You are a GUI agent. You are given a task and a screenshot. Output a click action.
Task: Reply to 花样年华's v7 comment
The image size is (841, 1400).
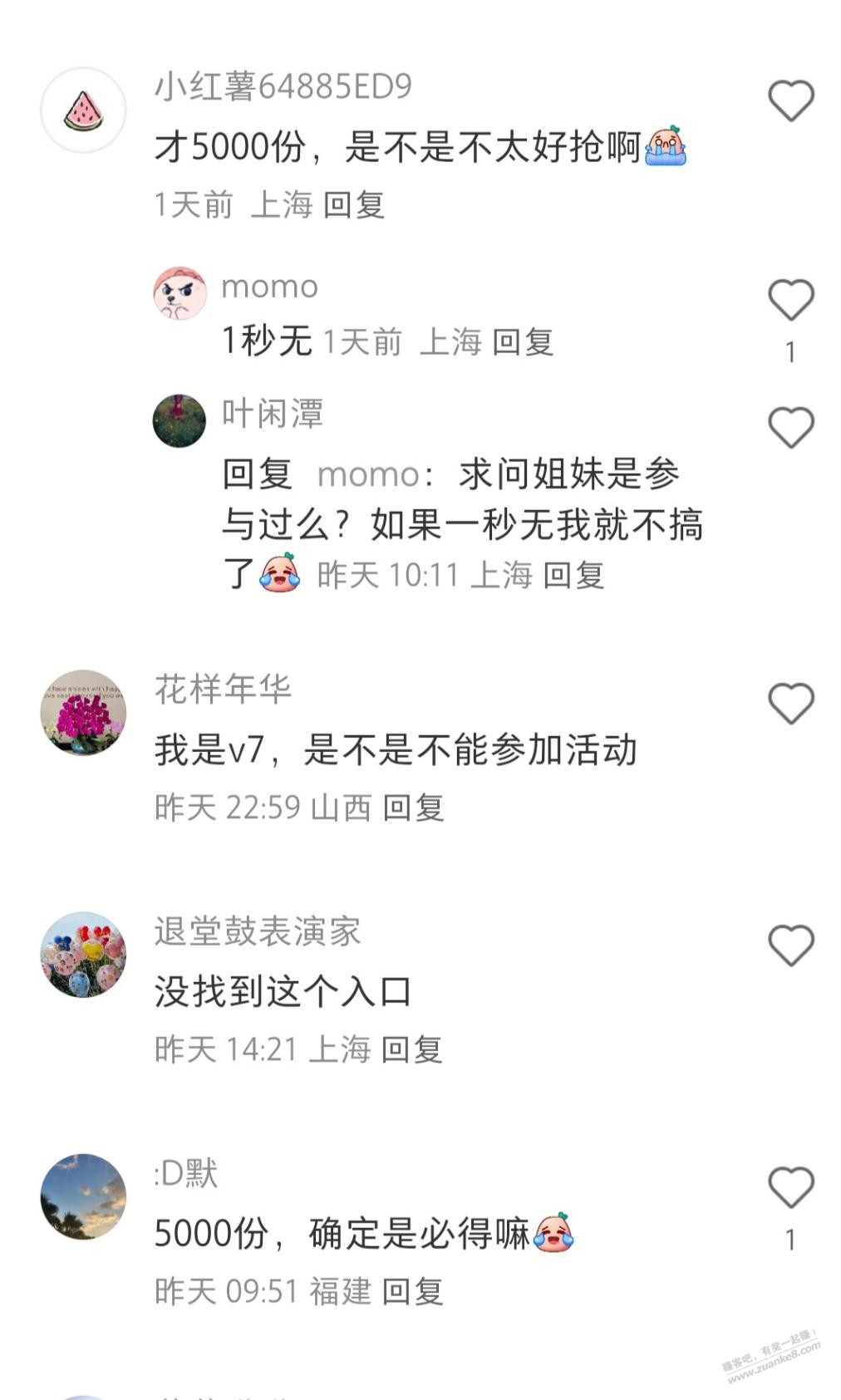[x=413, y=807]
